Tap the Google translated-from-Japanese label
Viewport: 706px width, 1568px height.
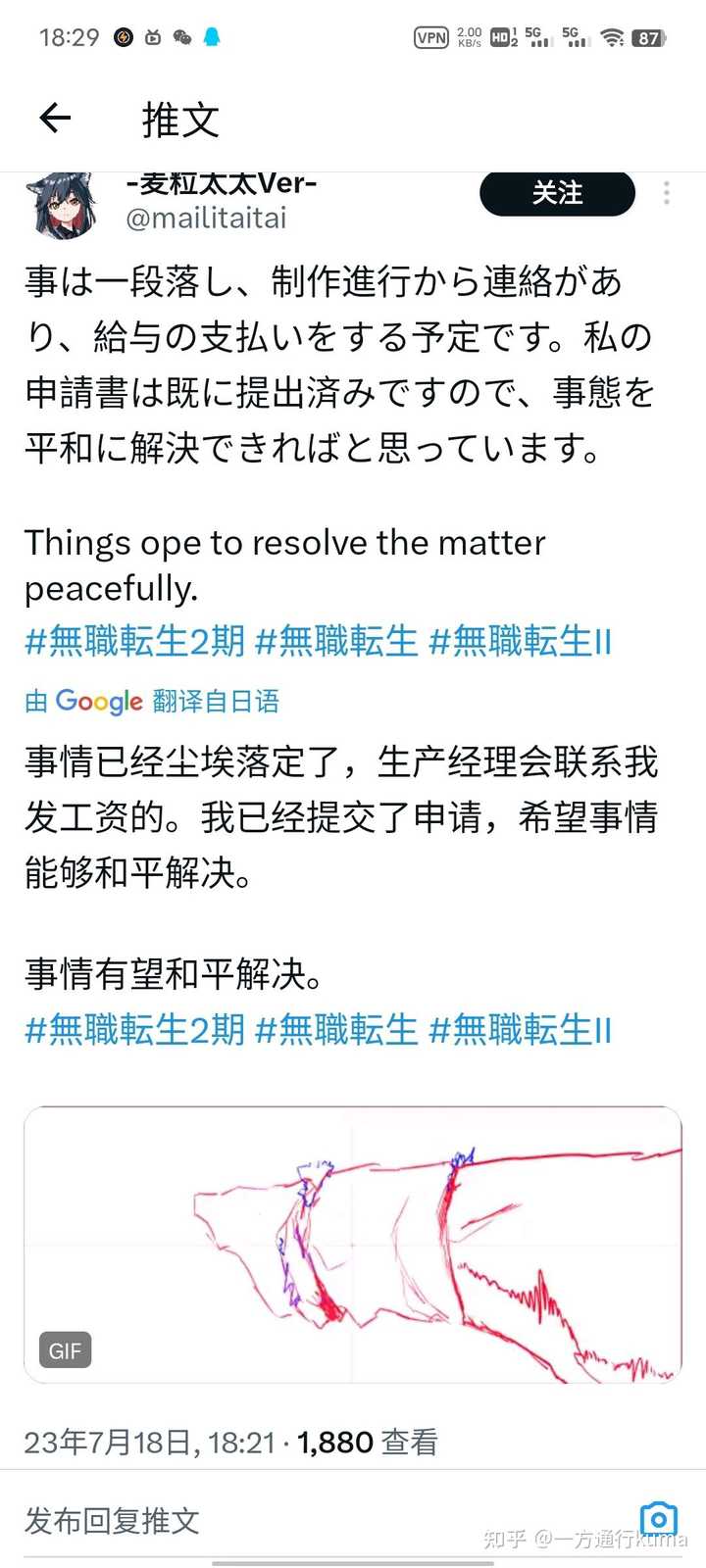point(152,701)
